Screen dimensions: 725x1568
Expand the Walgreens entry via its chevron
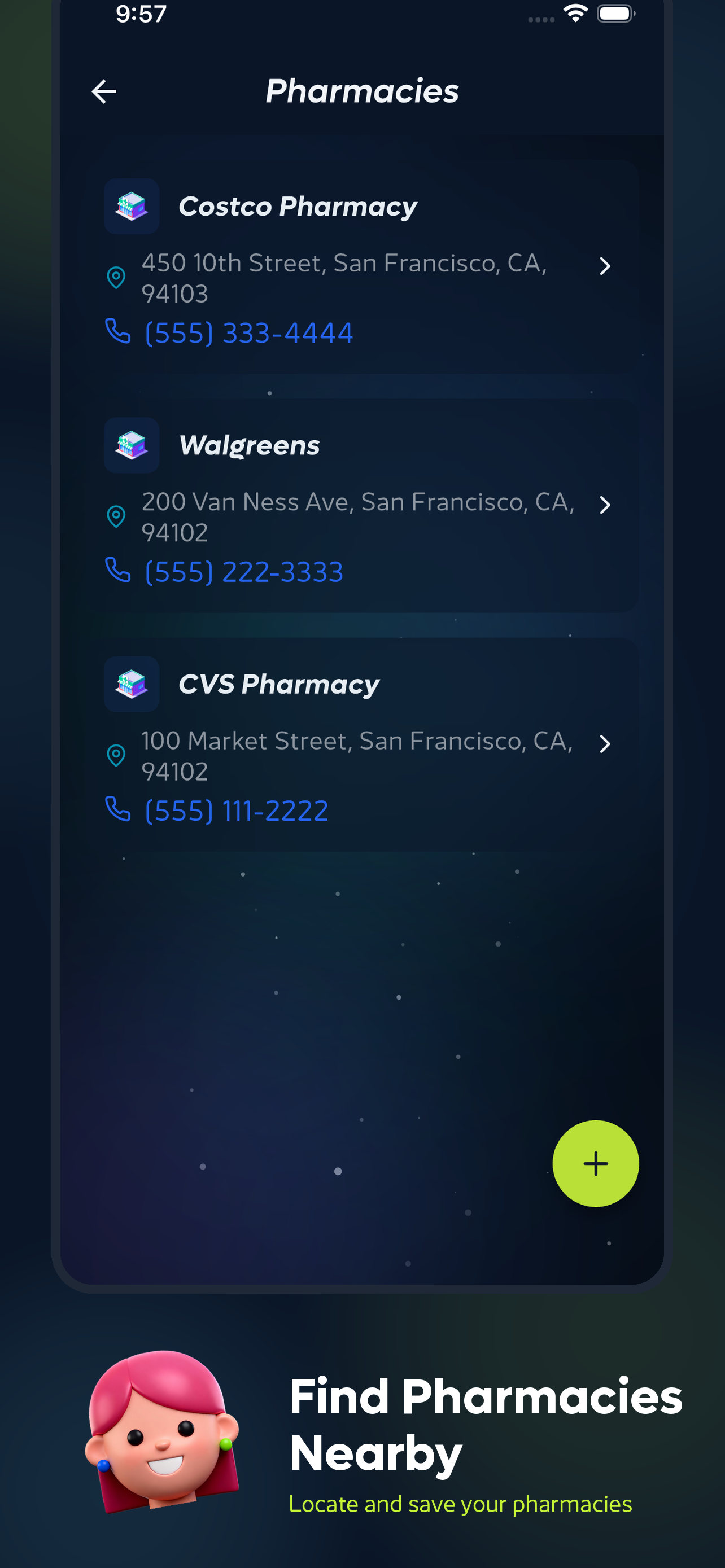(605, 505)
